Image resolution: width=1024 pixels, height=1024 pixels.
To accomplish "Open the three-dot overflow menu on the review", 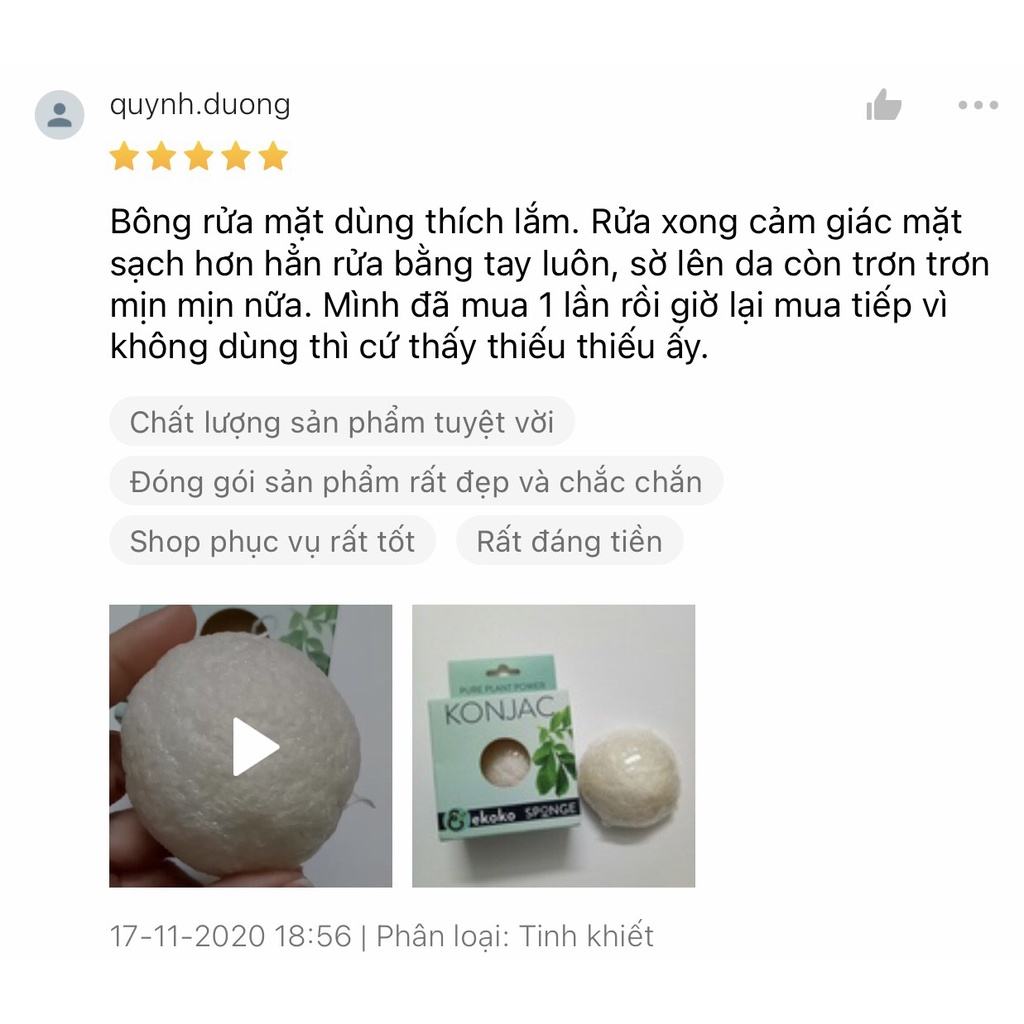I will point(978,105).
